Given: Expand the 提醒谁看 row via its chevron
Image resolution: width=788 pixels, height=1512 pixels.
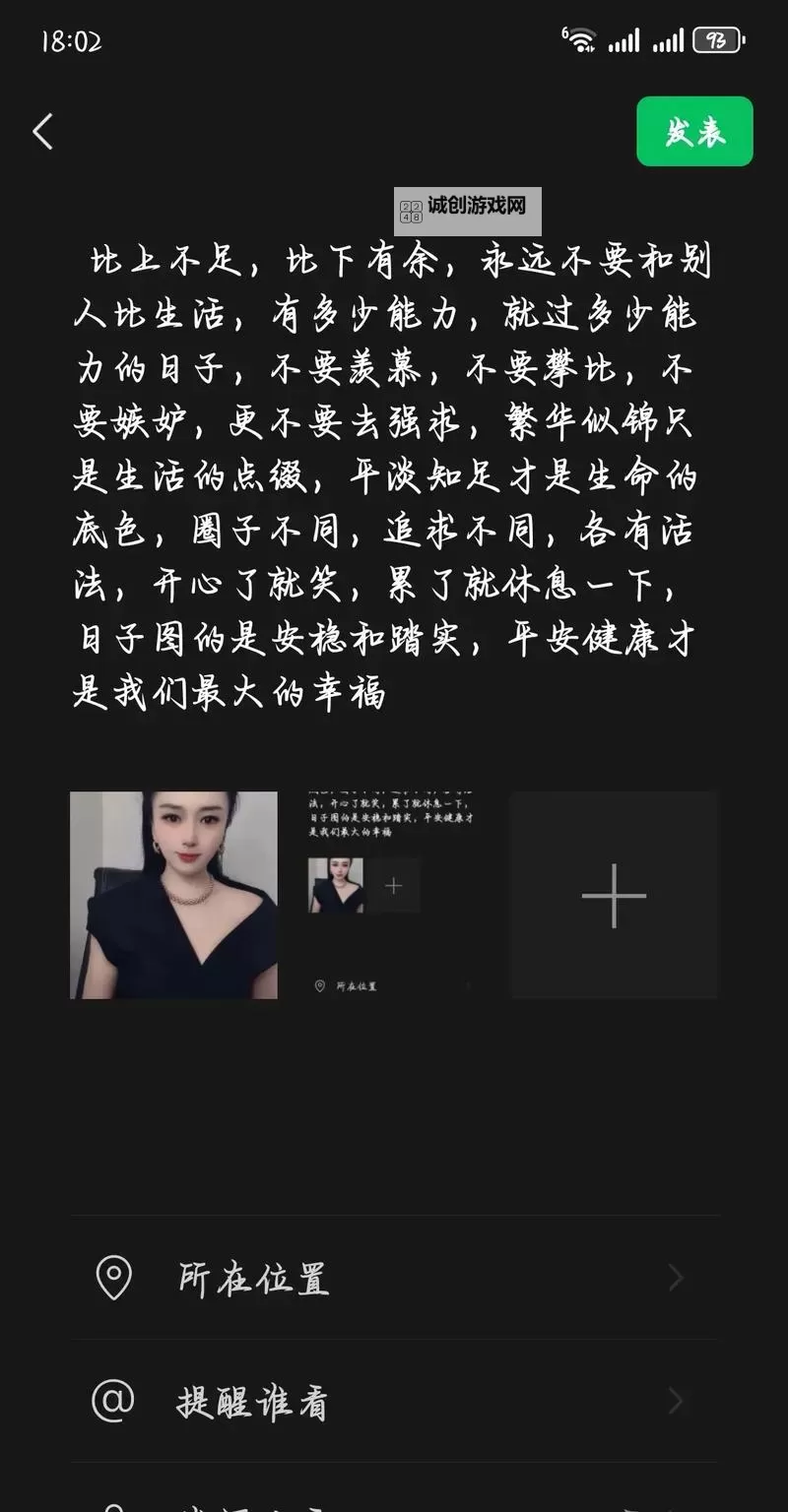Looking at the screenshot, I should (676, 1402).
